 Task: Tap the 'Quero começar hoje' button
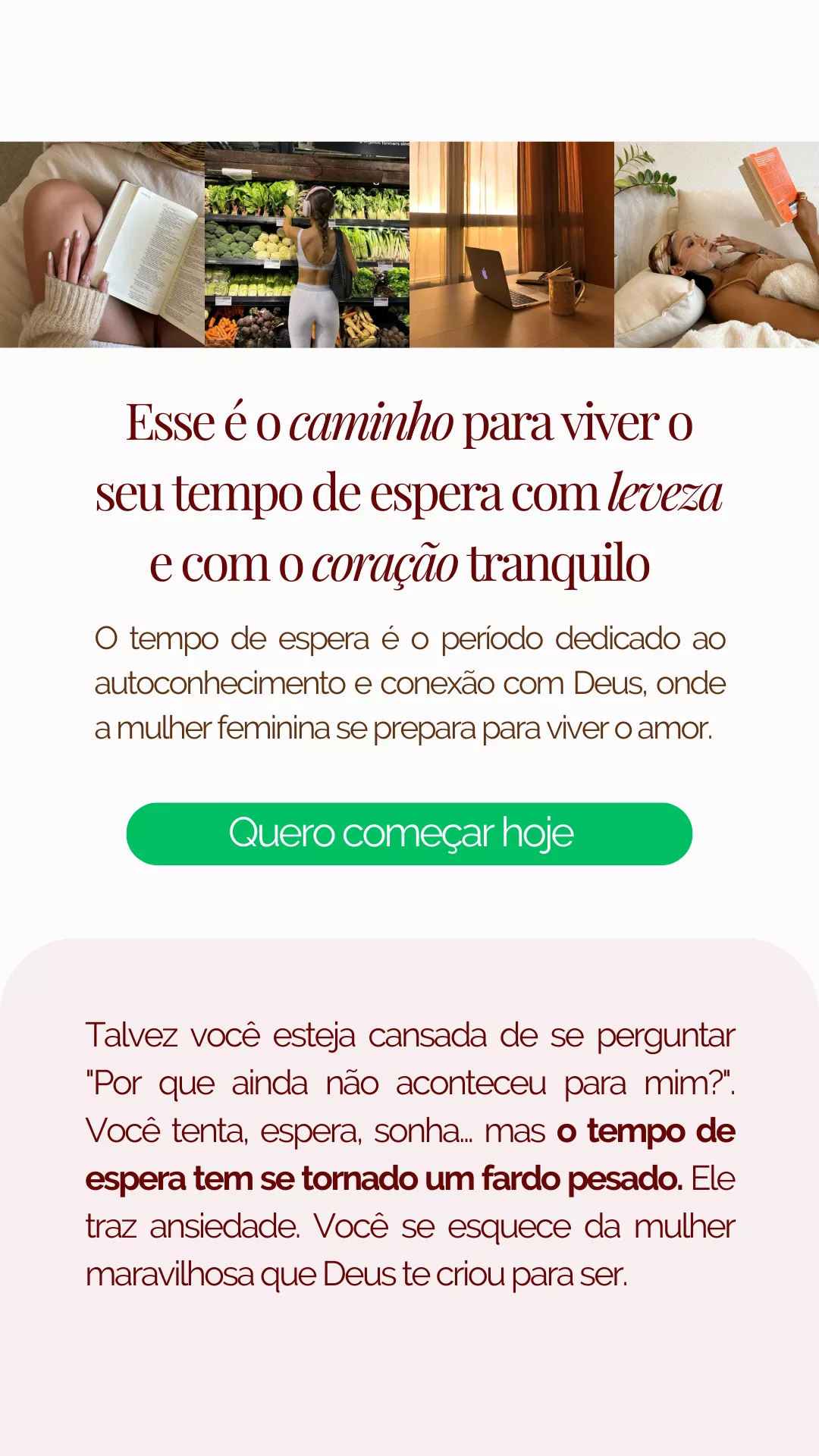click(409, 833)
